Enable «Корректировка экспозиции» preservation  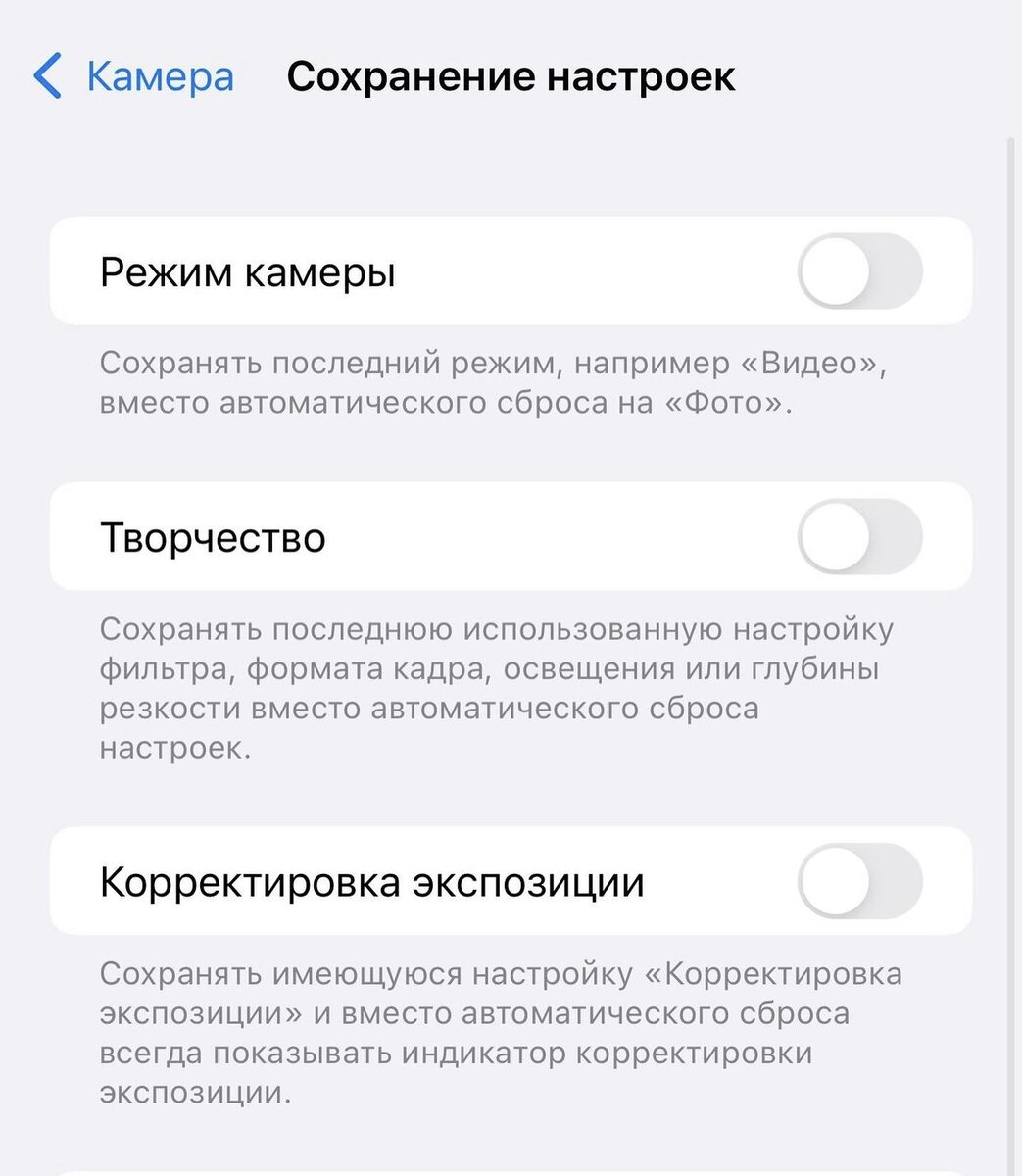pyautogui.click(x=862, y=880)
